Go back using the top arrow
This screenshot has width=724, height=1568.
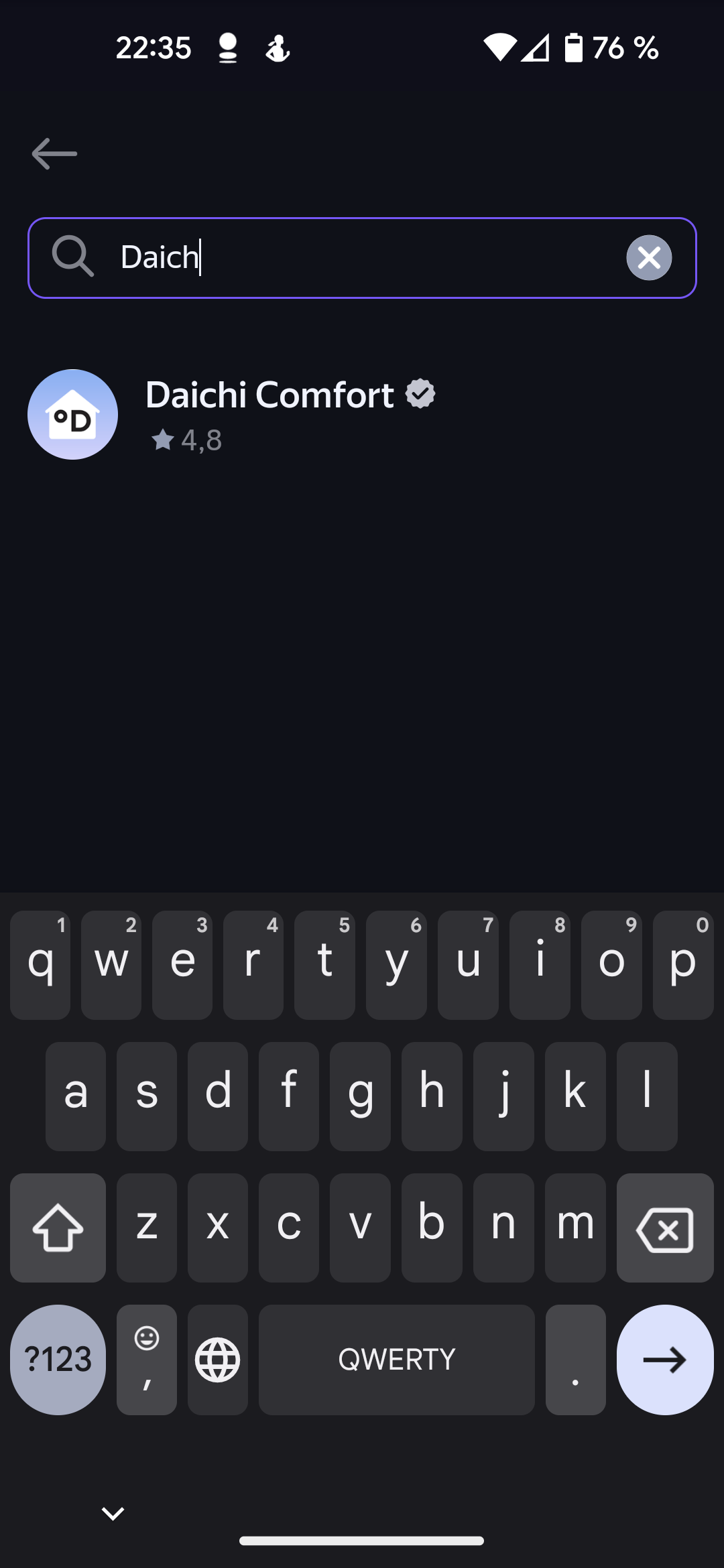[x=54, y=153]
